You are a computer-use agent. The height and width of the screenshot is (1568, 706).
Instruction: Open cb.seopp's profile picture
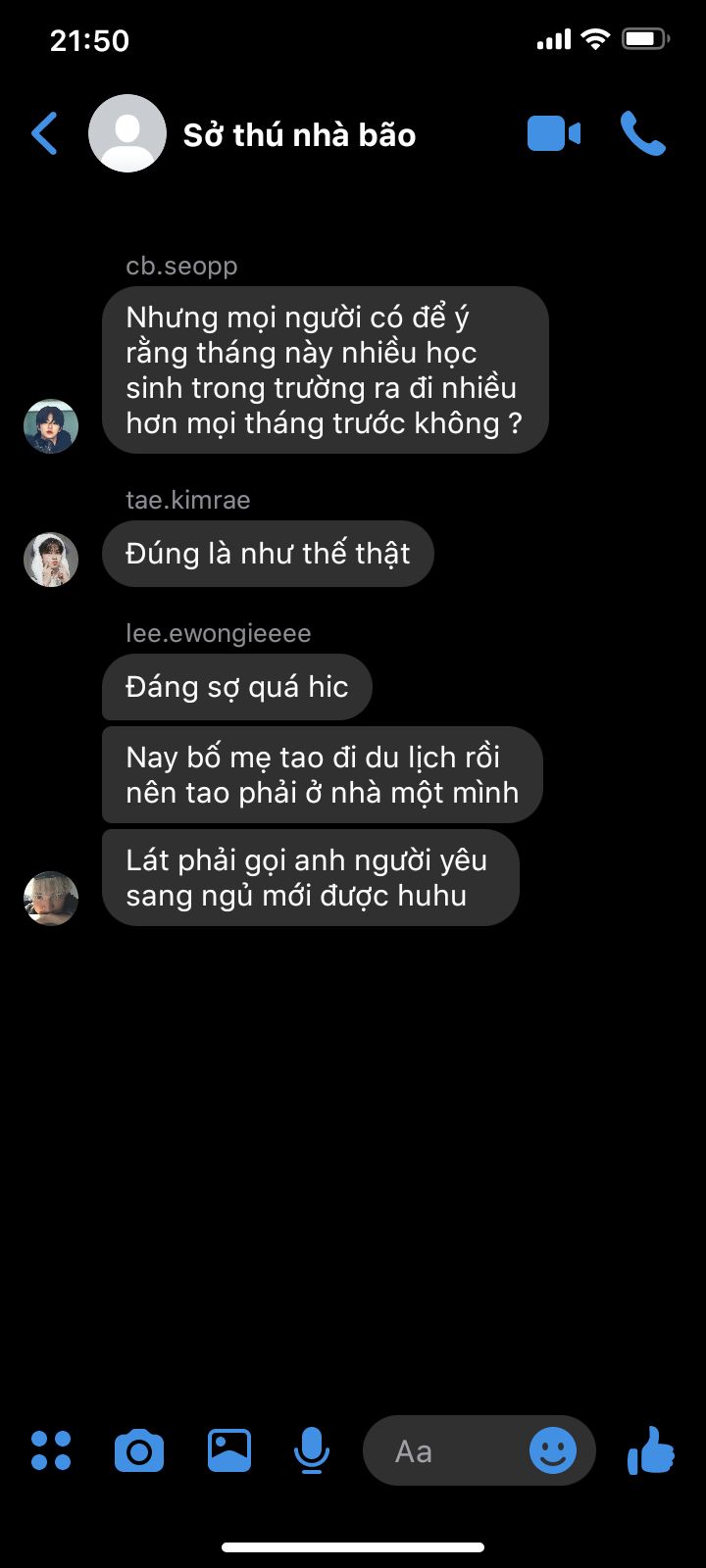tap(51, 426)
